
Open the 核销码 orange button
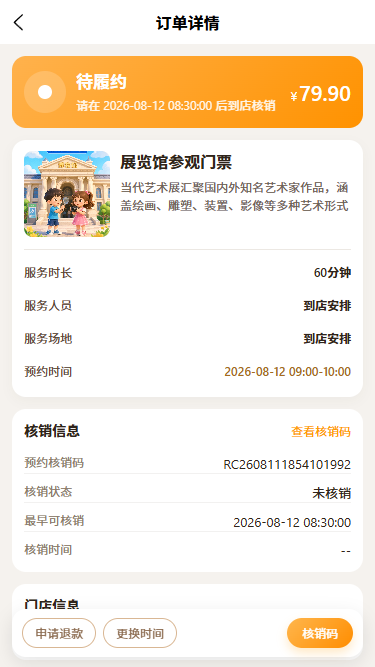pos(320,633)
